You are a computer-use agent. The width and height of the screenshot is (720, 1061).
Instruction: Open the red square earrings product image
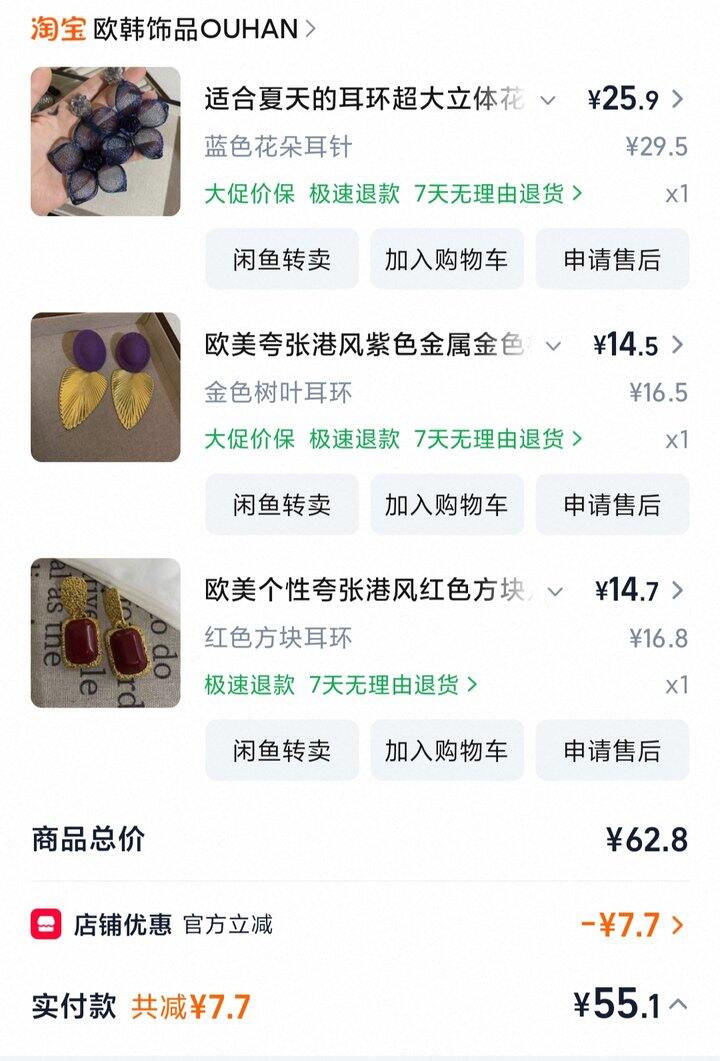tap(105, 632)
